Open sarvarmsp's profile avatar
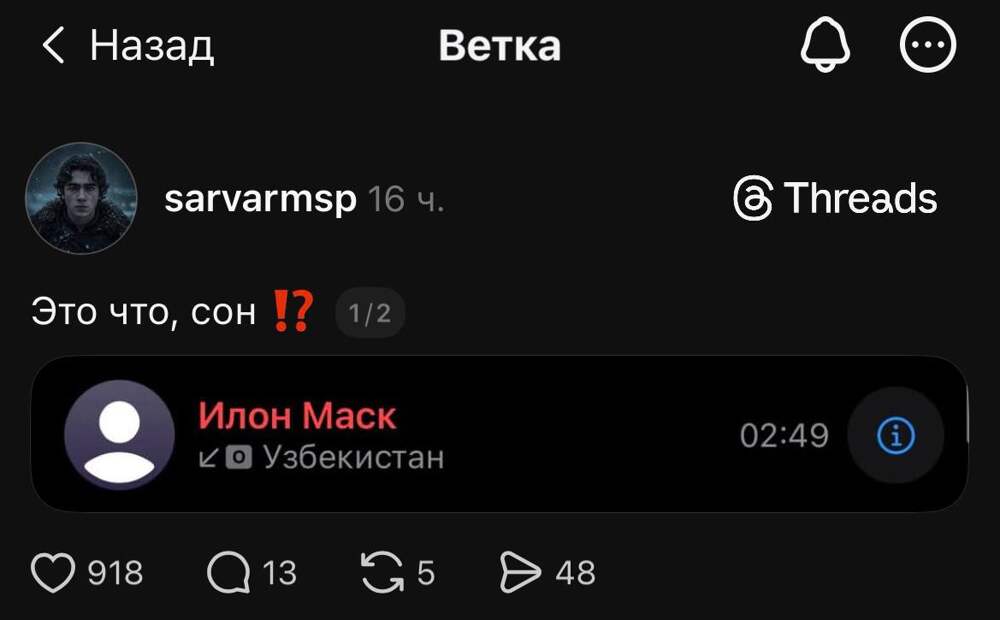This screenshot has width=1000, height=620. [81, 198]
